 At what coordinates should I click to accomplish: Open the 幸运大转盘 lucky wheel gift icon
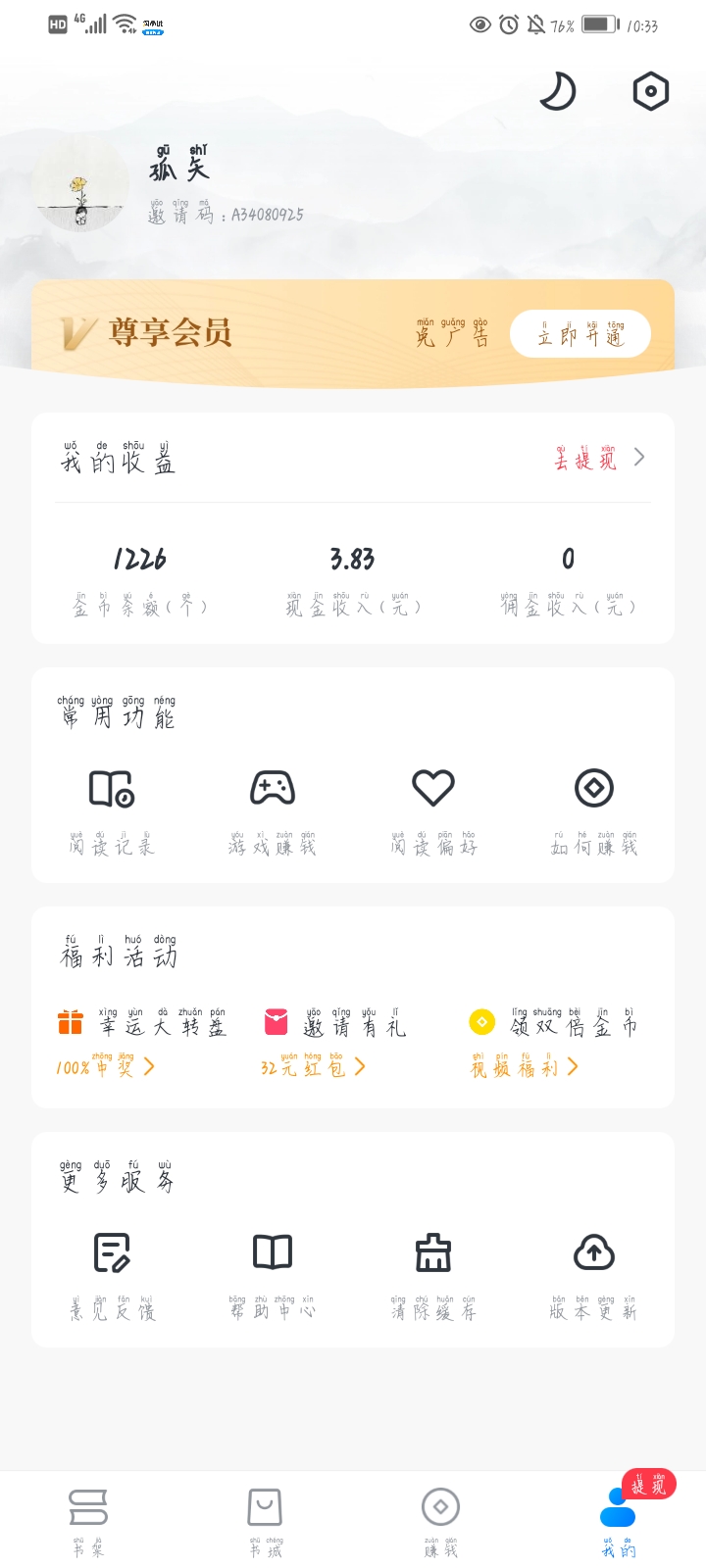69,1021
